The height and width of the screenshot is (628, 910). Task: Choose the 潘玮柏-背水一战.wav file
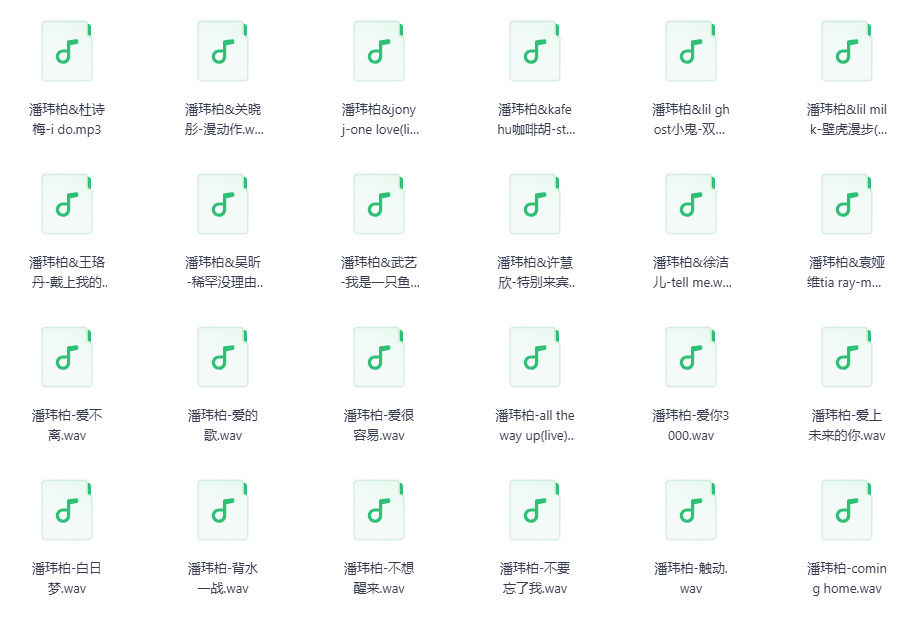[223, 510]
